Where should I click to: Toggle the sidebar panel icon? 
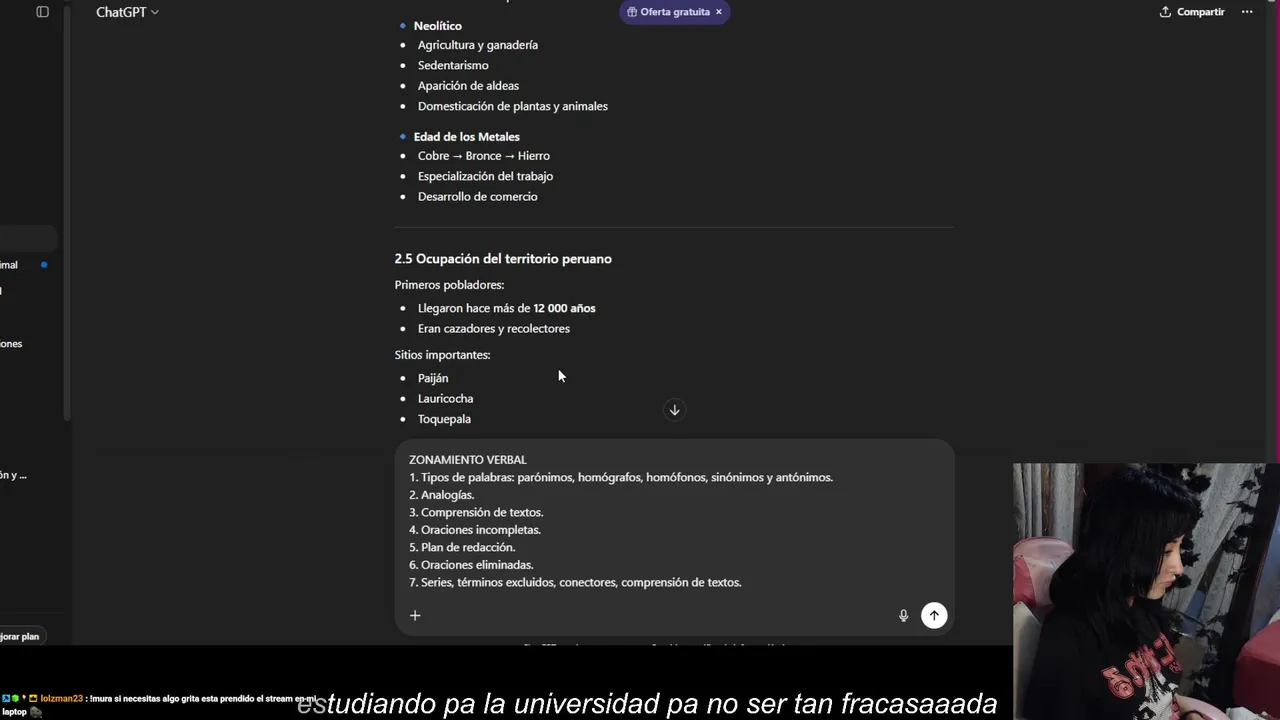click(42, 12)
